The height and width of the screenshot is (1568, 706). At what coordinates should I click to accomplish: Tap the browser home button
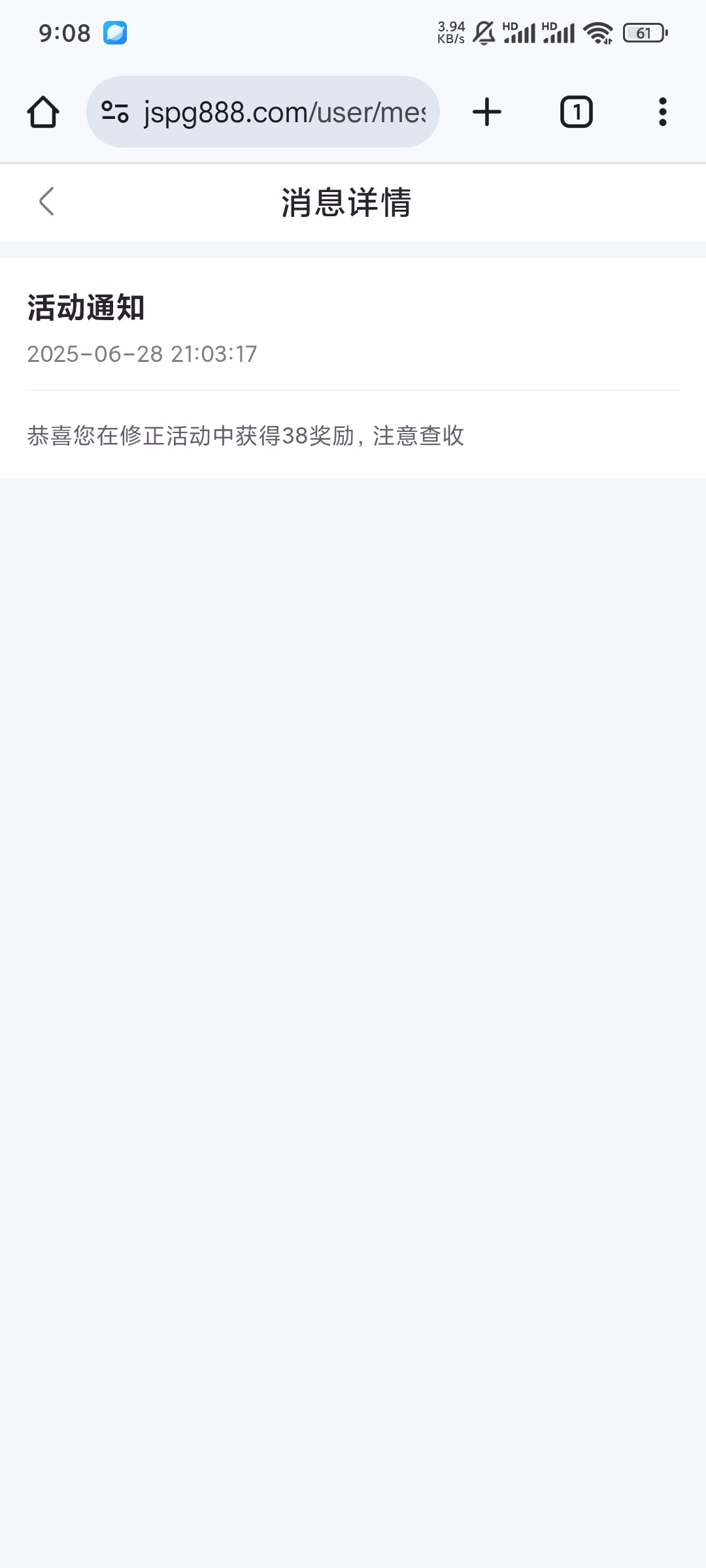(x=43, y=112)
